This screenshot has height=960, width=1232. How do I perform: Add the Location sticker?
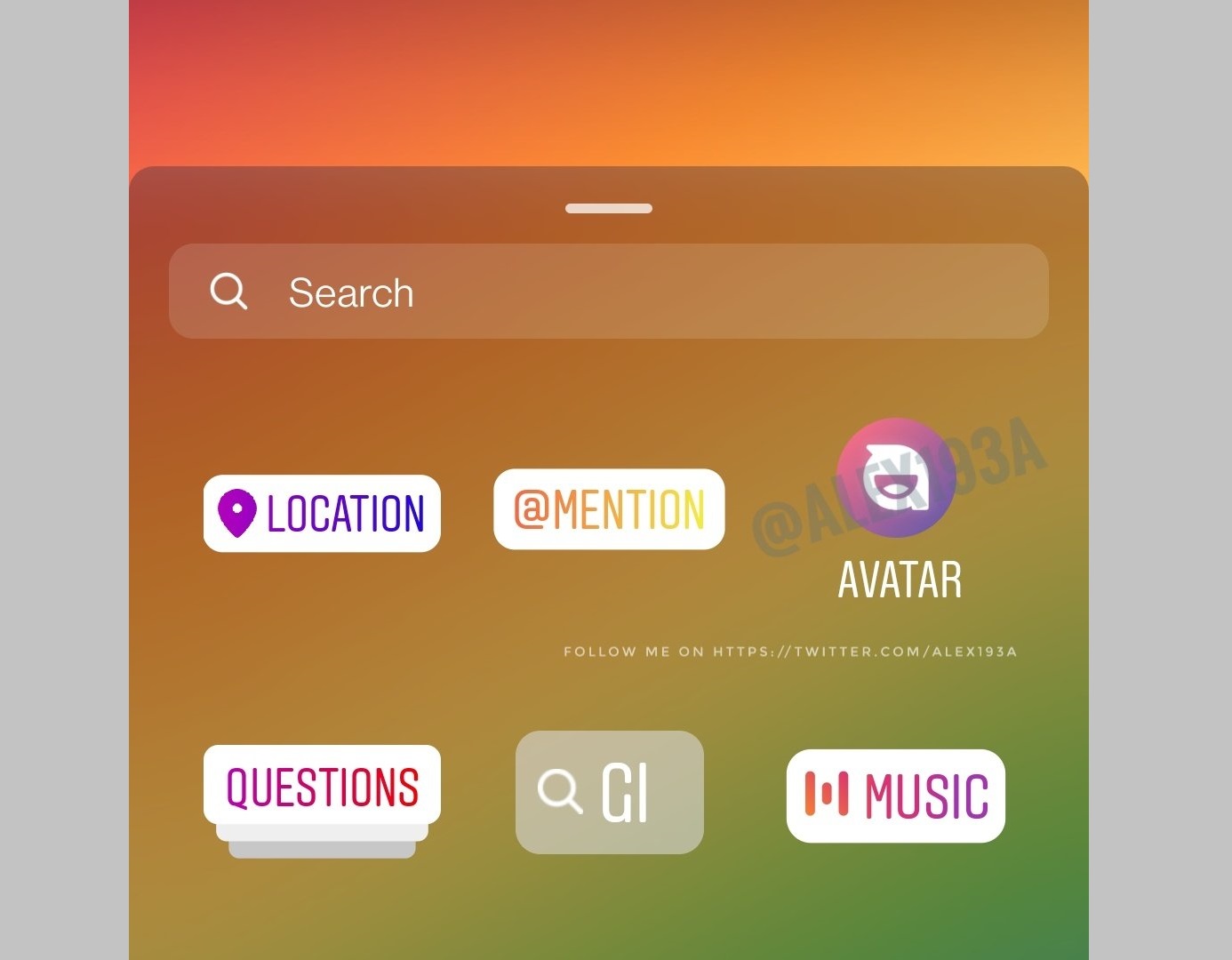(322, 514)
